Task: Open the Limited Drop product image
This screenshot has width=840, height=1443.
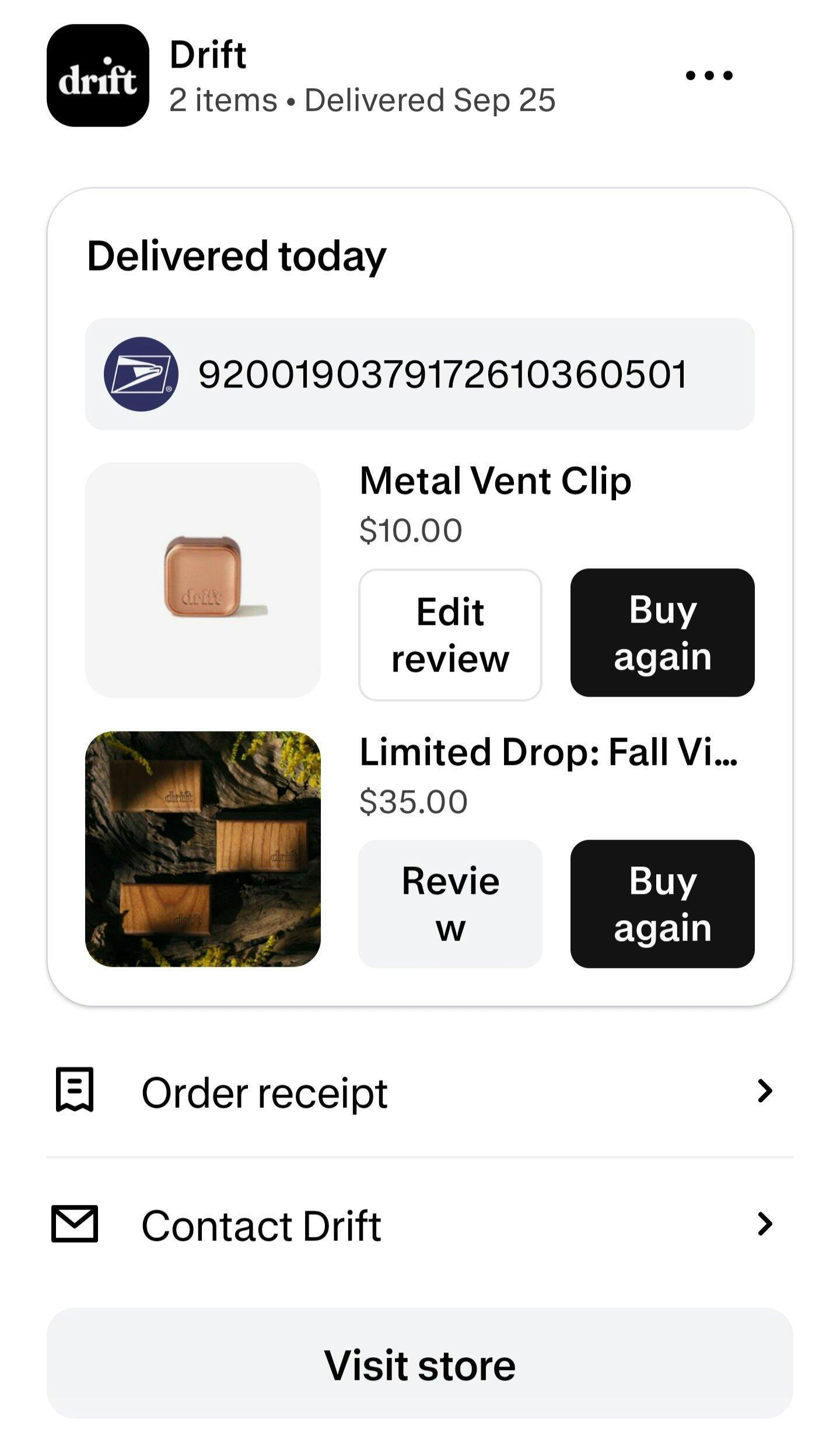Action: (203, 849)
